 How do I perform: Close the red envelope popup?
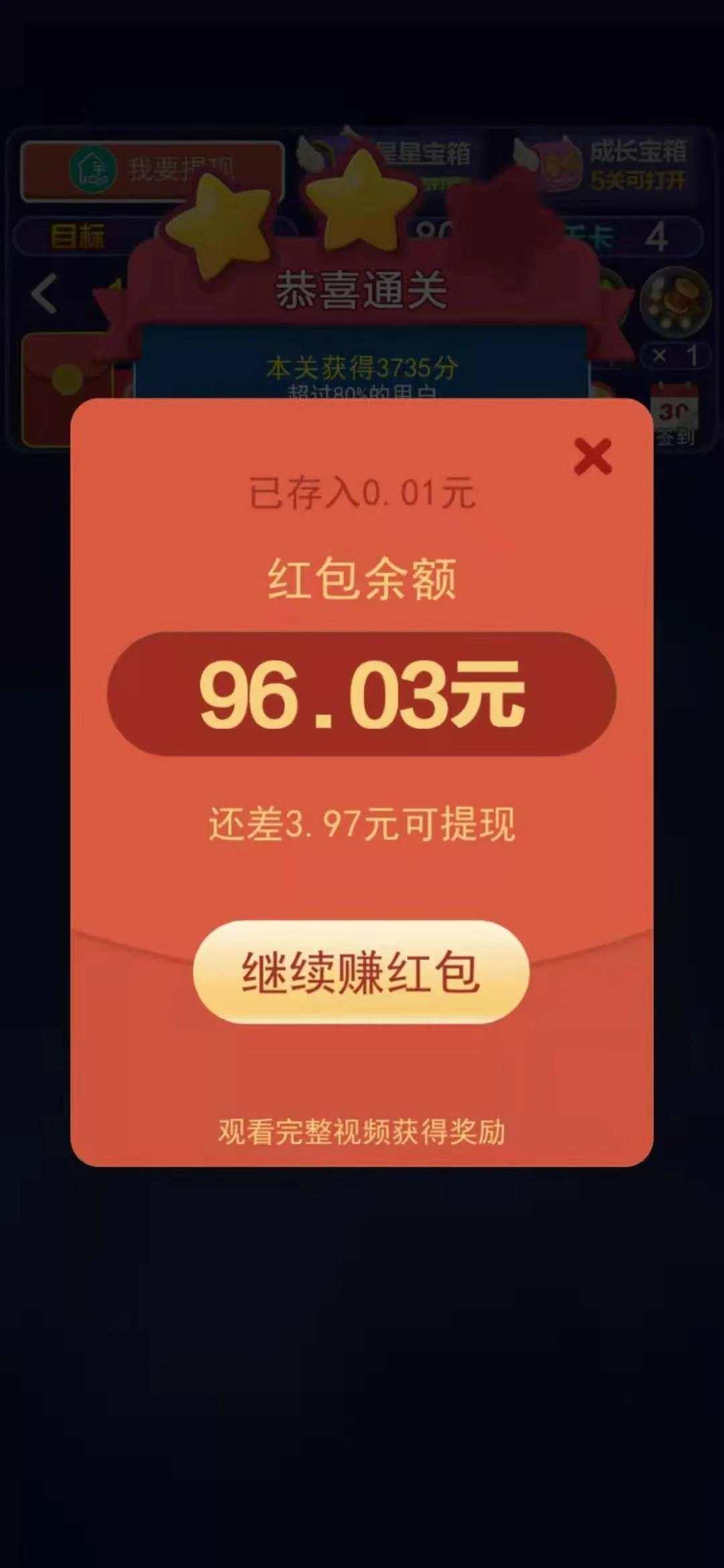pos(593,457)
